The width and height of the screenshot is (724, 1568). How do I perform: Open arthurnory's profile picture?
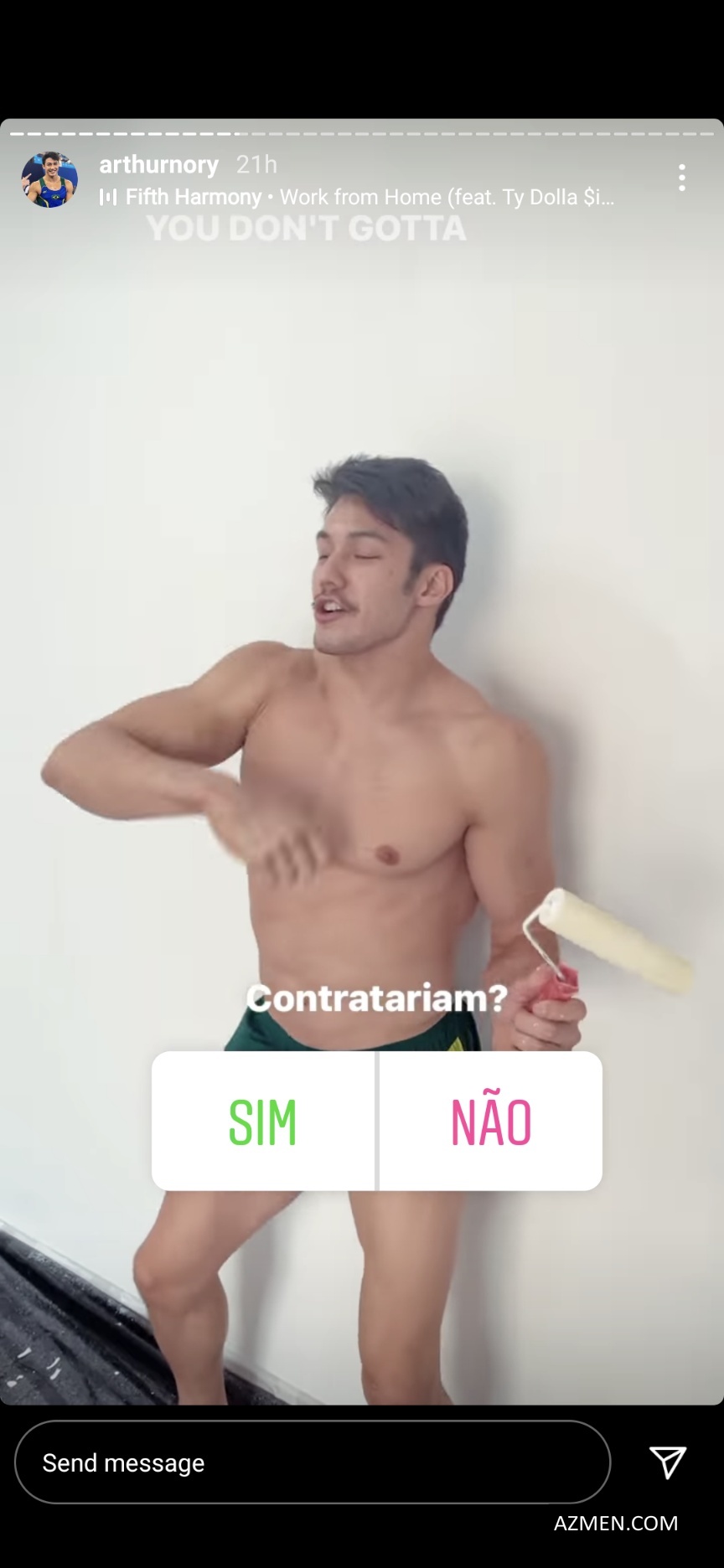(49, 179)
